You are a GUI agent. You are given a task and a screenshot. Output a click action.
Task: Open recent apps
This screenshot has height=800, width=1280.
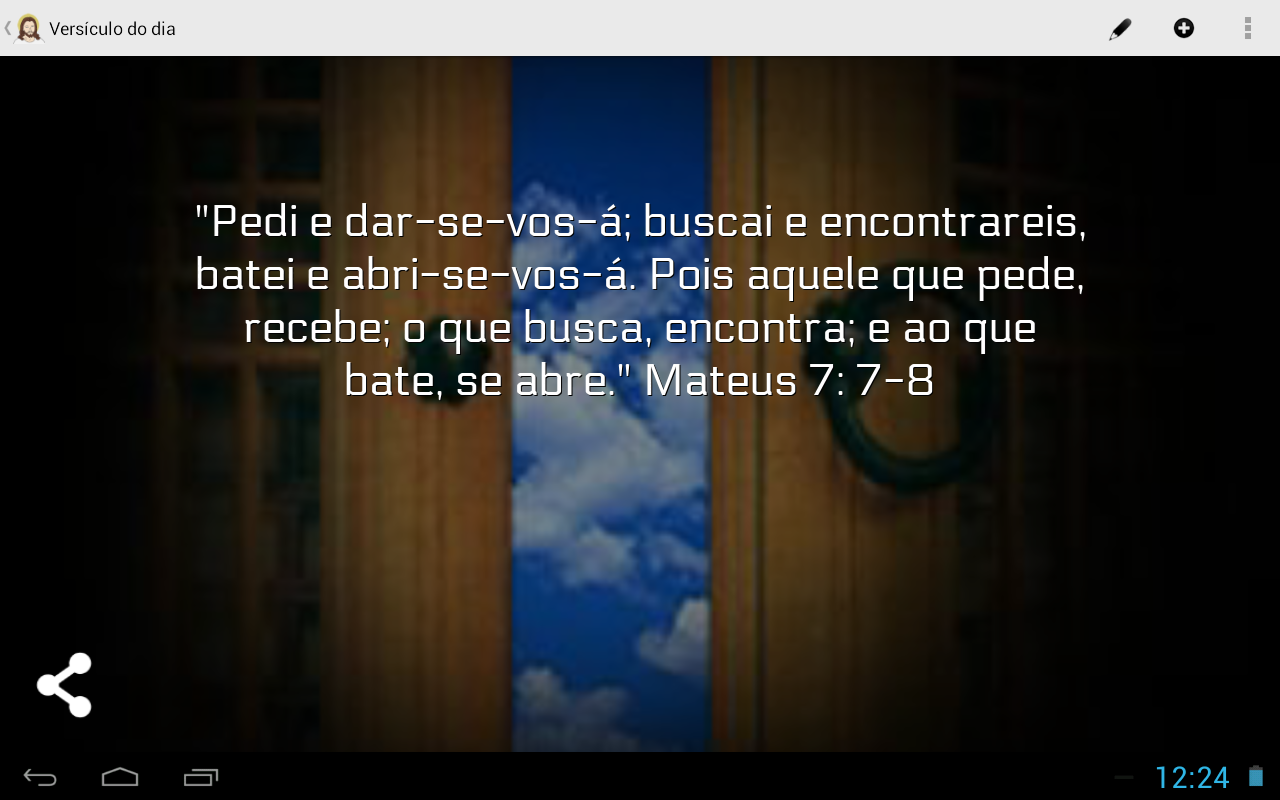click(x=201, y=777)
